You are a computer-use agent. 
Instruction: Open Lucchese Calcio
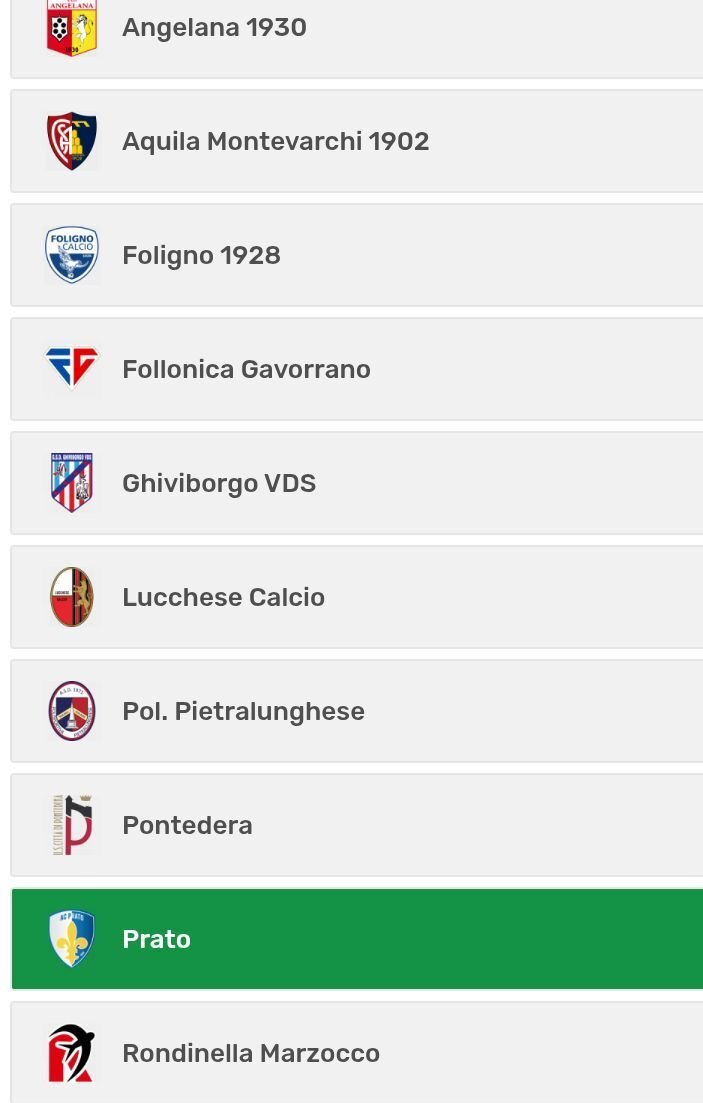tap(357, 597)
